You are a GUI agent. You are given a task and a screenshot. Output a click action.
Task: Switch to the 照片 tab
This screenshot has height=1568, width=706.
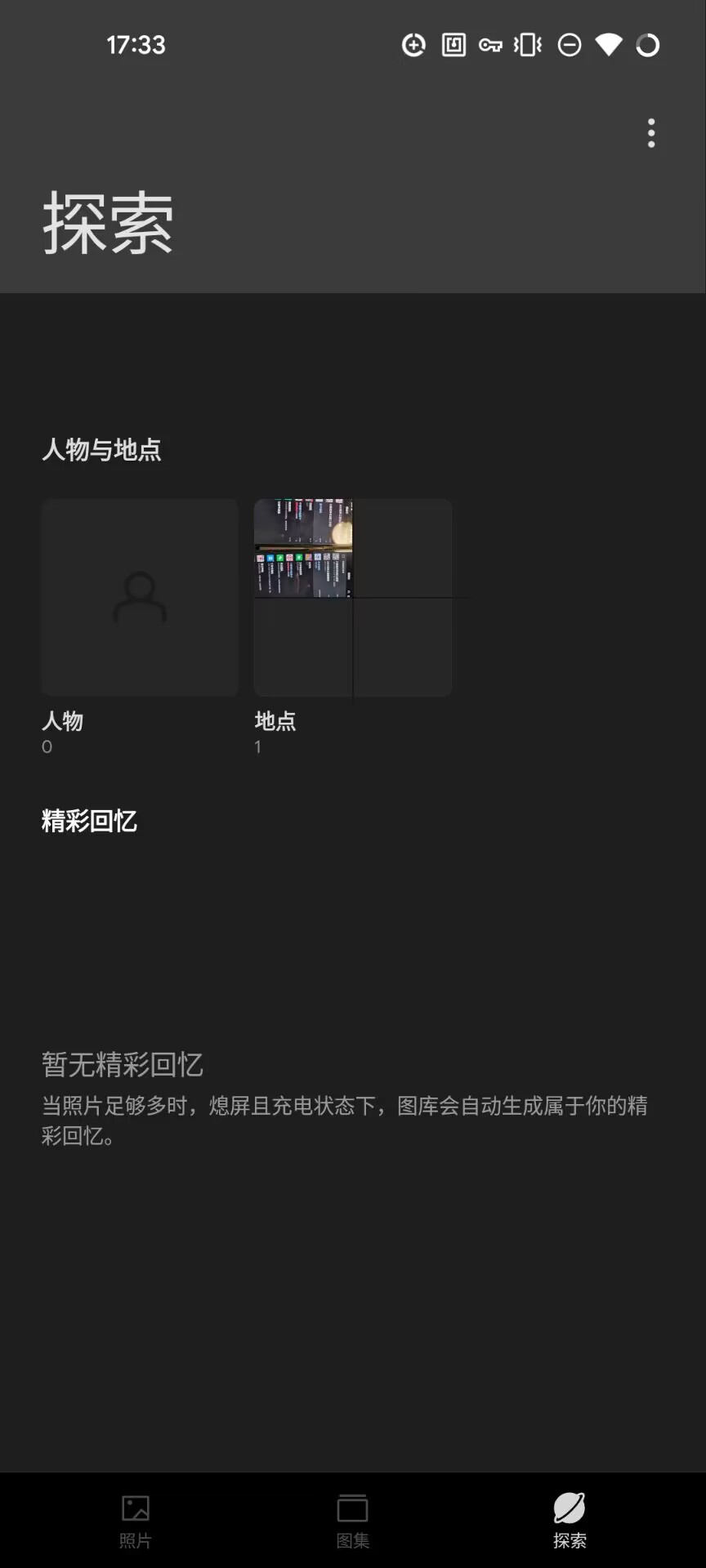(x=136, y=1521)
